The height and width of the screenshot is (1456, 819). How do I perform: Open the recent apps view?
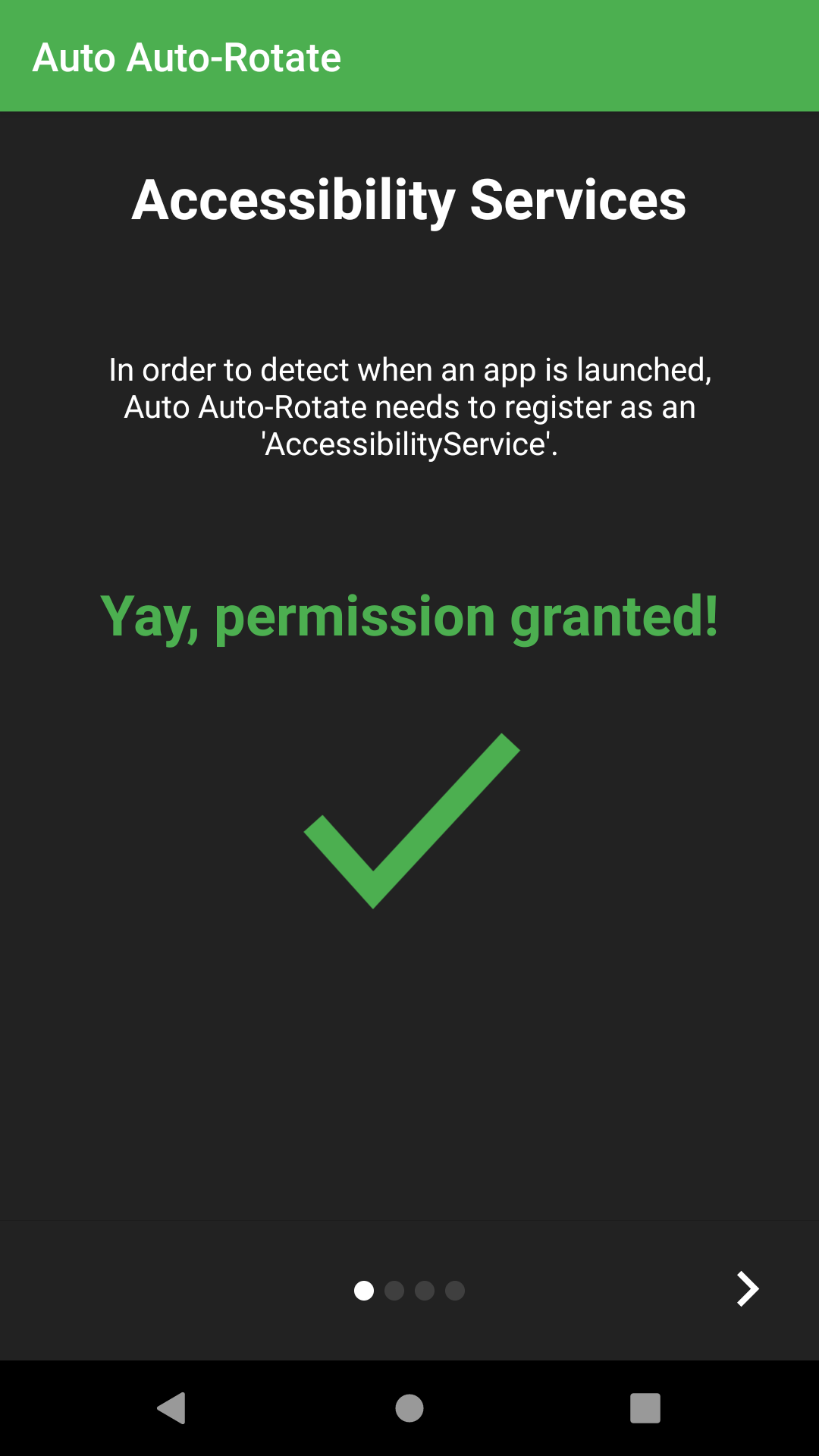point(645,1408)
